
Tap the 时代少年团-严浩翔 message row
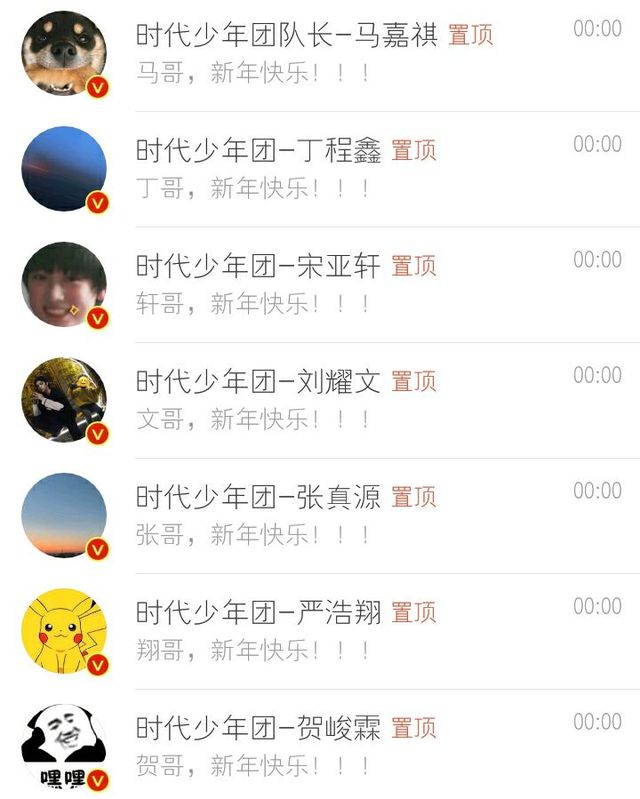pyautogui.click(x=320, y=631)
